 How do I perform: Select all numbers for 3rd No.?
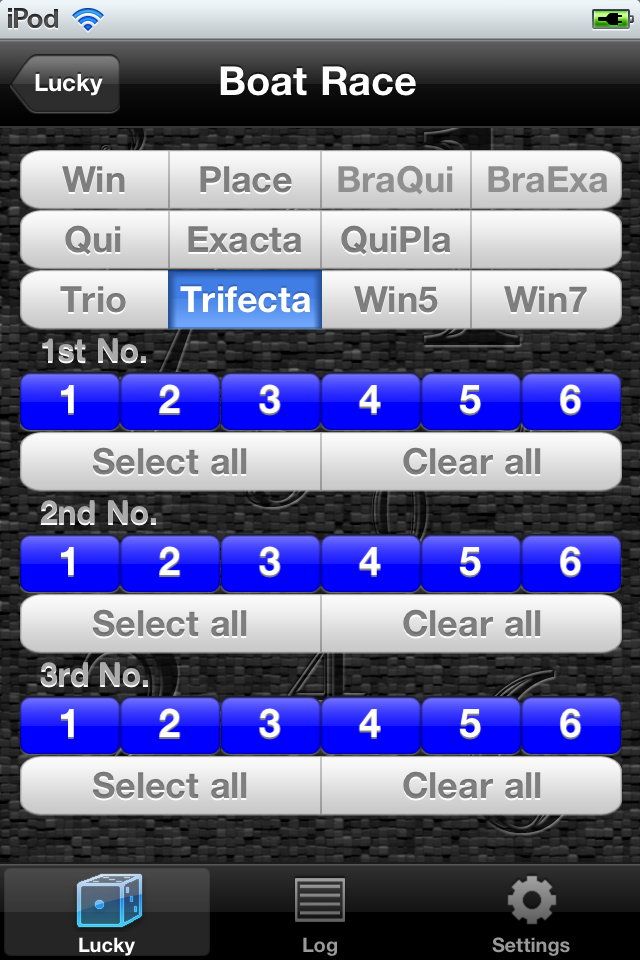(170, 786)
